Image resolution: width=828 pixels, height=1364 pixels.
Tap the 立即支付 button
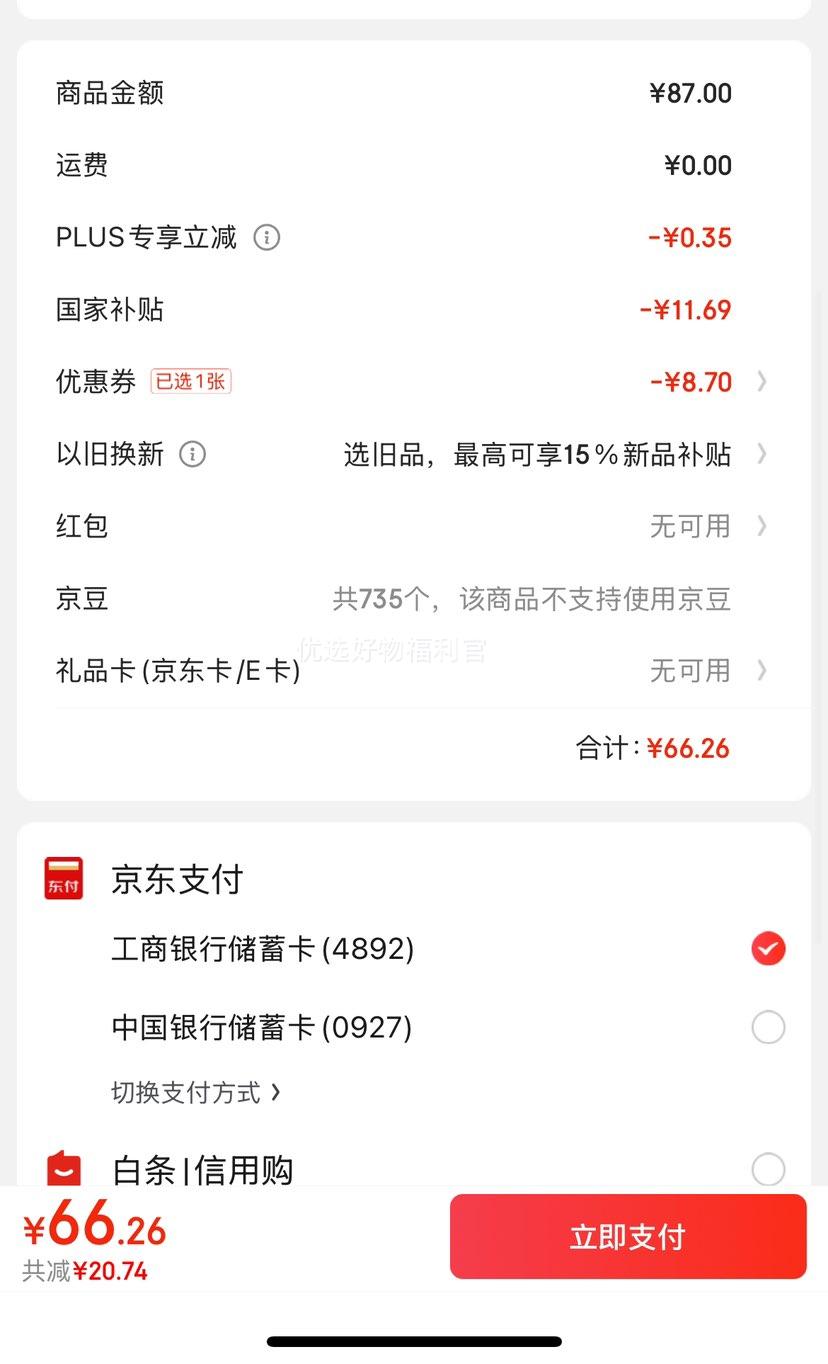pos(628,1236)
